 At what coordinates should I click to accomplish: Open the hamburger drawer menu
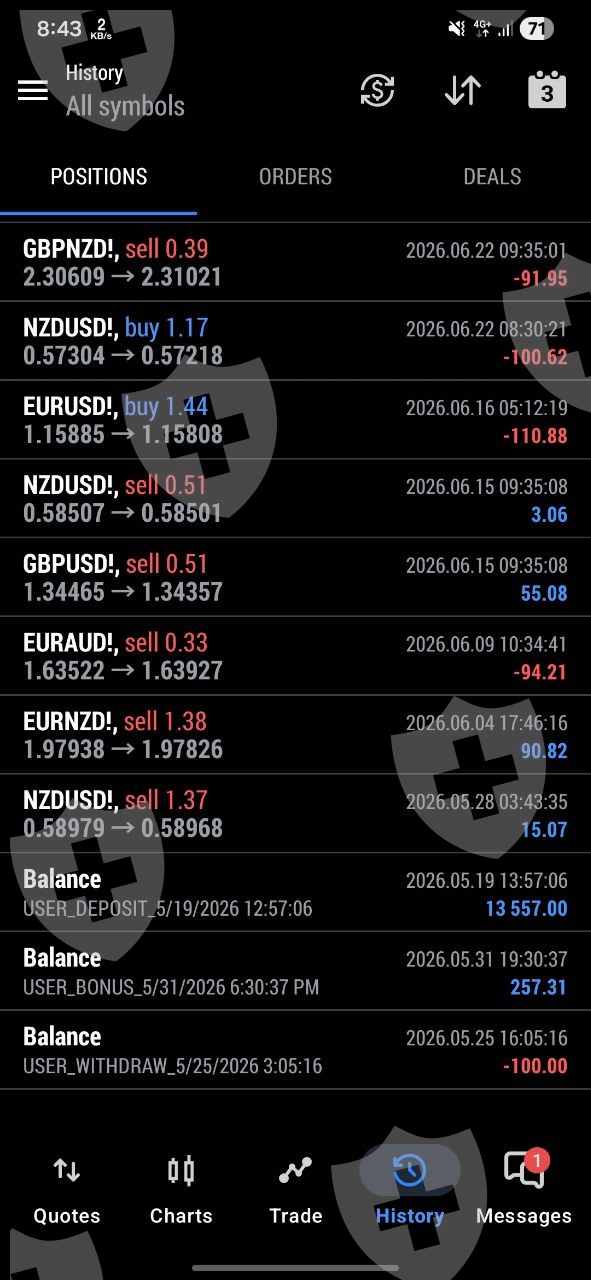(33, 90)
